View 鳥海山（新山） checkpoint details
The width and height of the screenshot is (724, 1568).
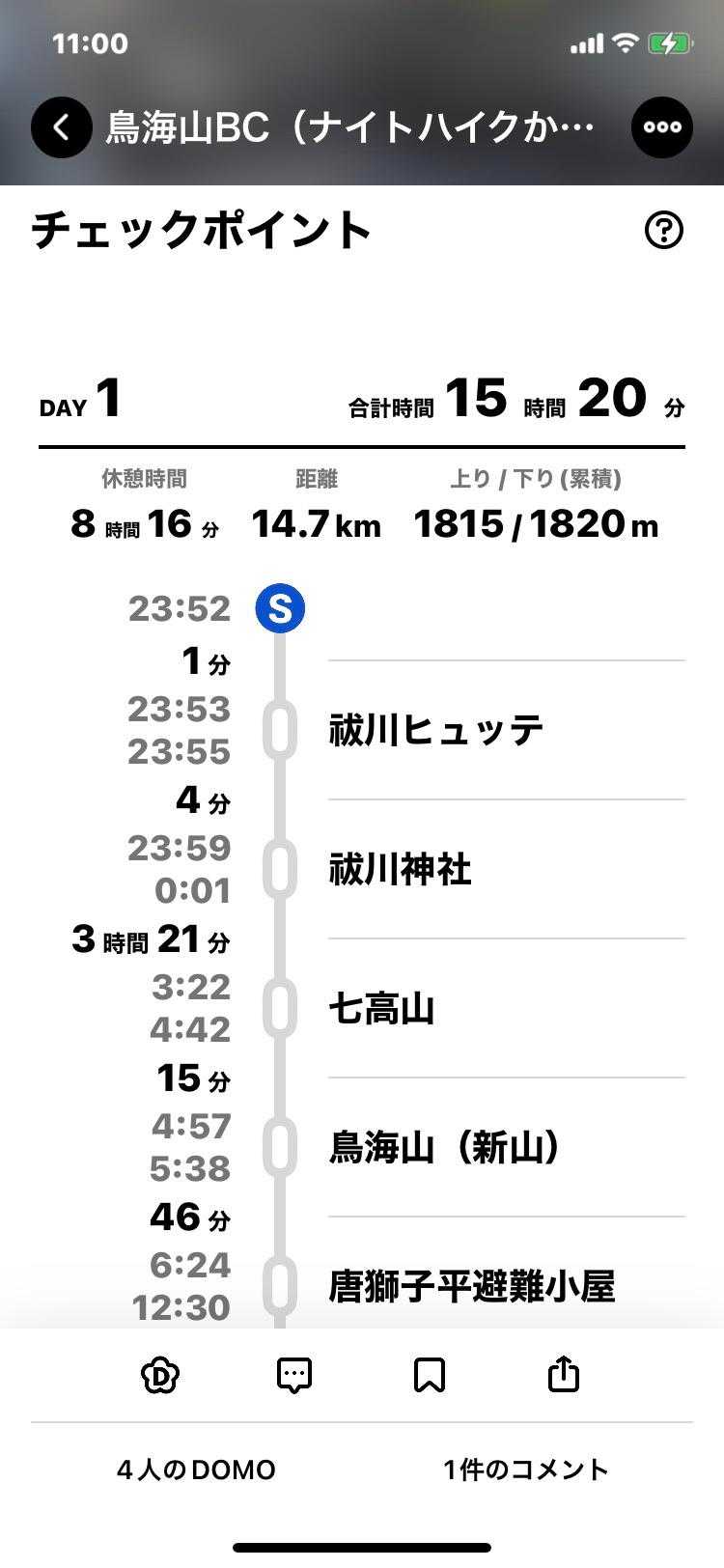click(x=444, y=1147)
